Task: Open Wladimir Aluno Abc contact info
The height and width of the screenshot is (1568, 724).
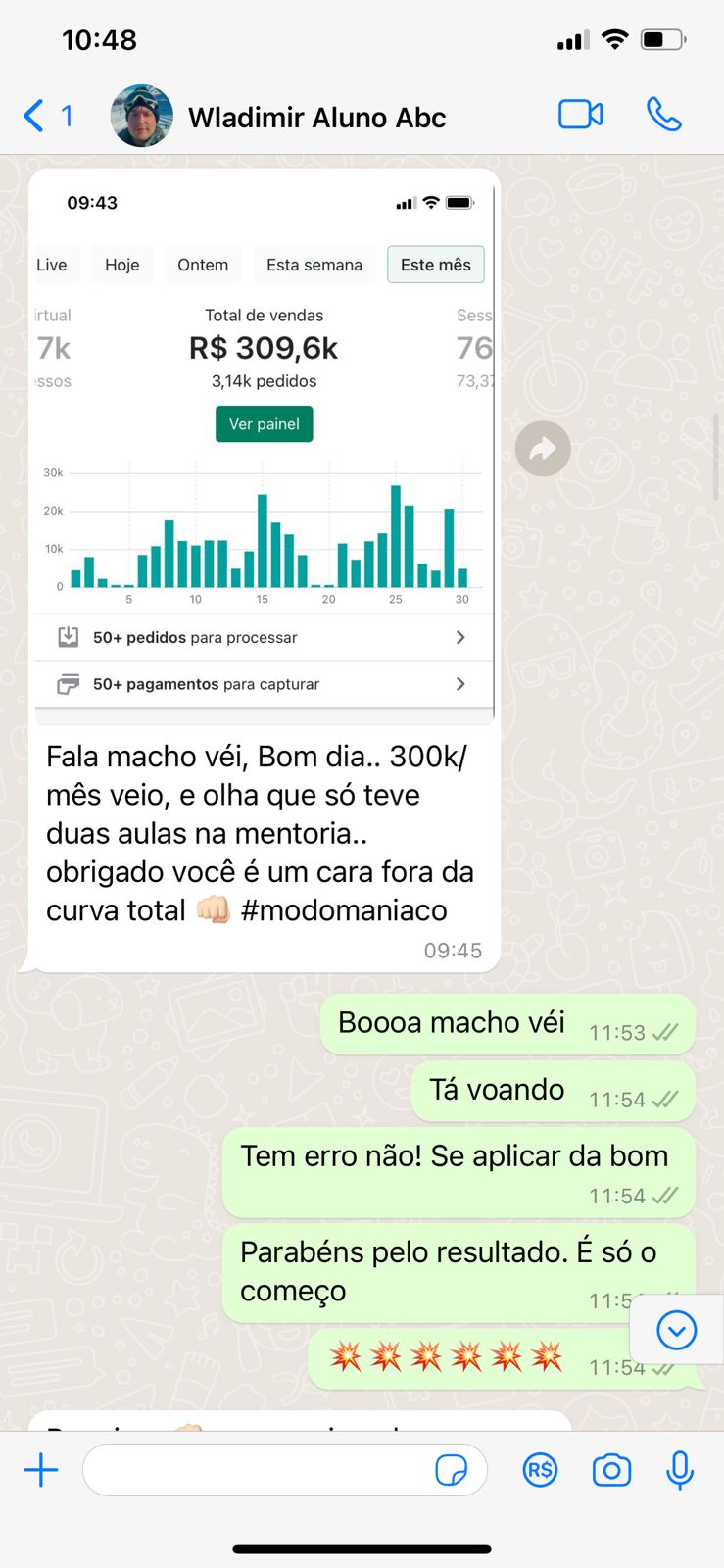Action: (x=316, y=118)
